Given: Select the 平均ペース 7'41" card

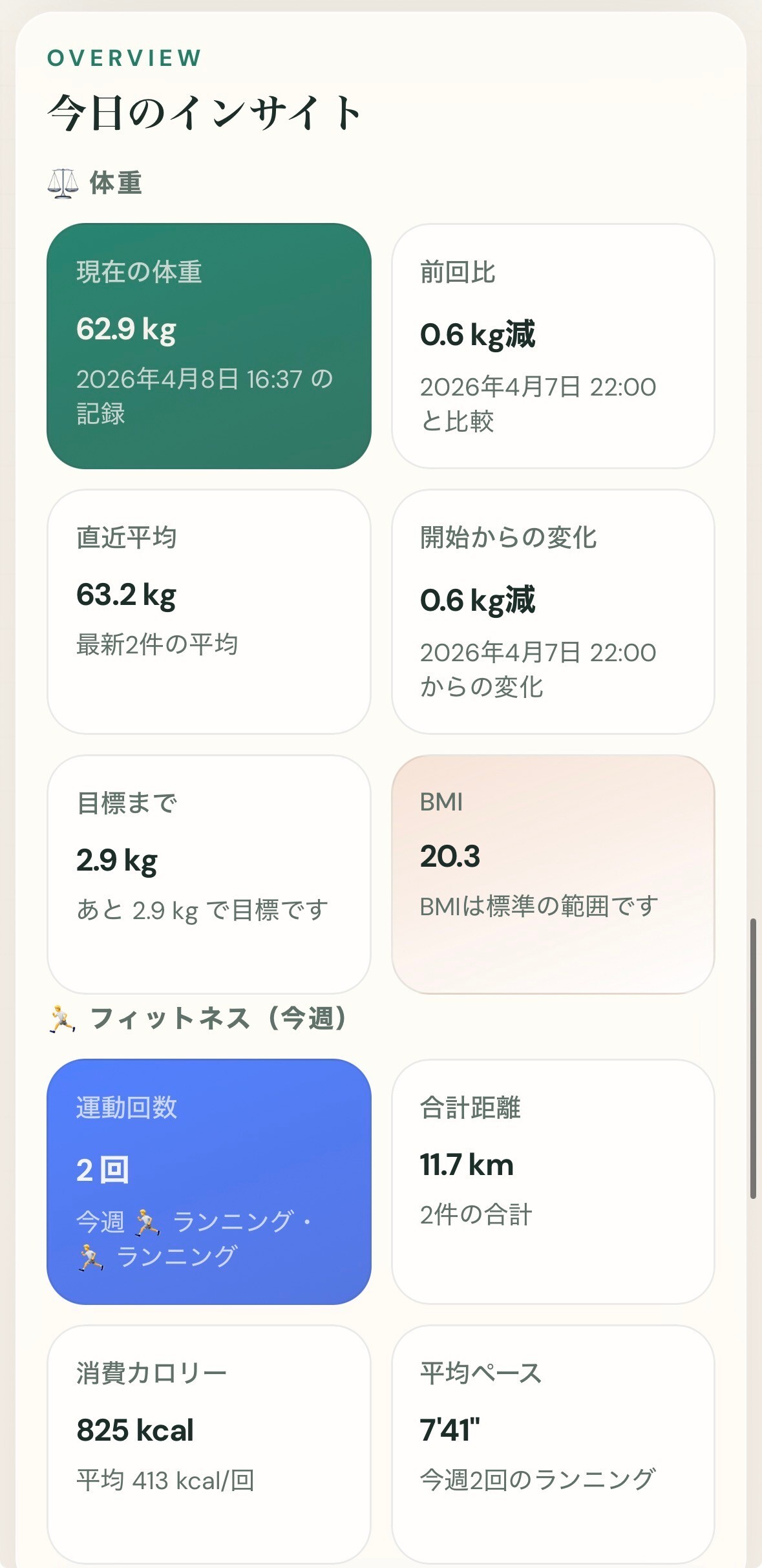Looking at the screenshot, I should coord(553,1444).
